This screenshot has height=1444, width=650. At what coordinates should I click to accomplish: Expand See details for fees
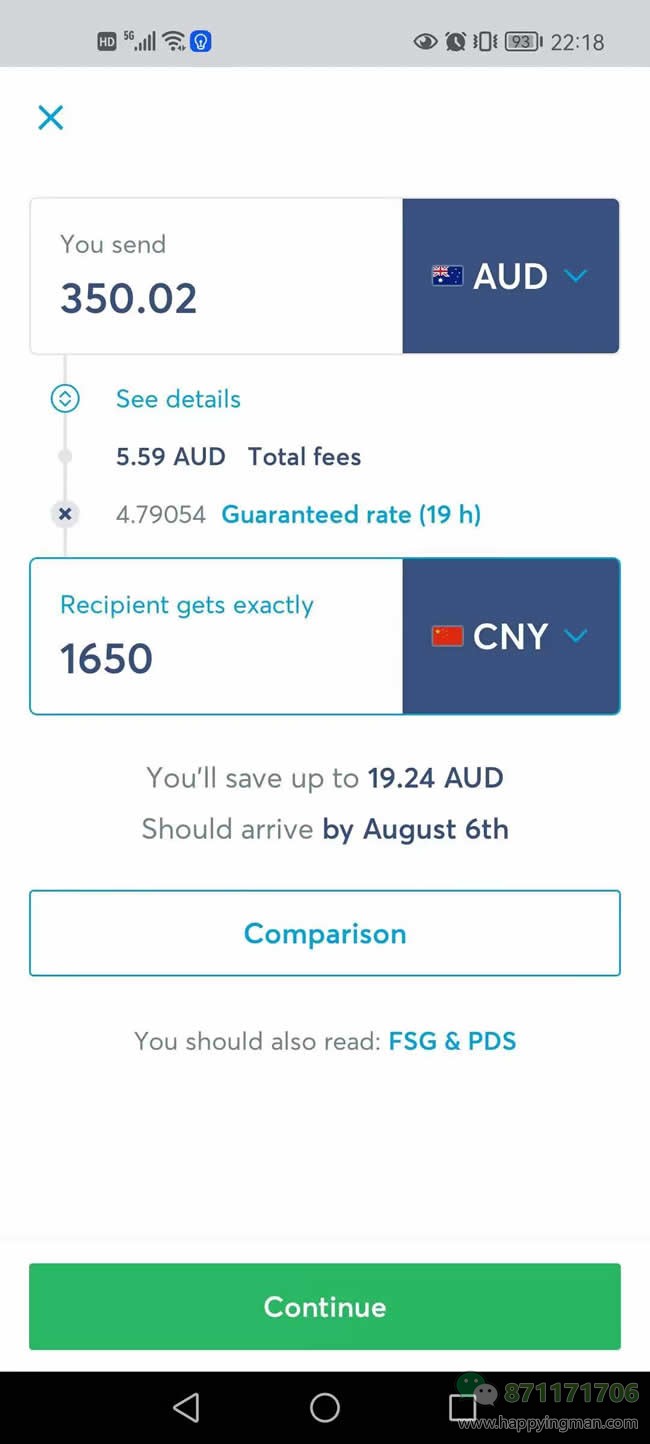tap(177, 399)
